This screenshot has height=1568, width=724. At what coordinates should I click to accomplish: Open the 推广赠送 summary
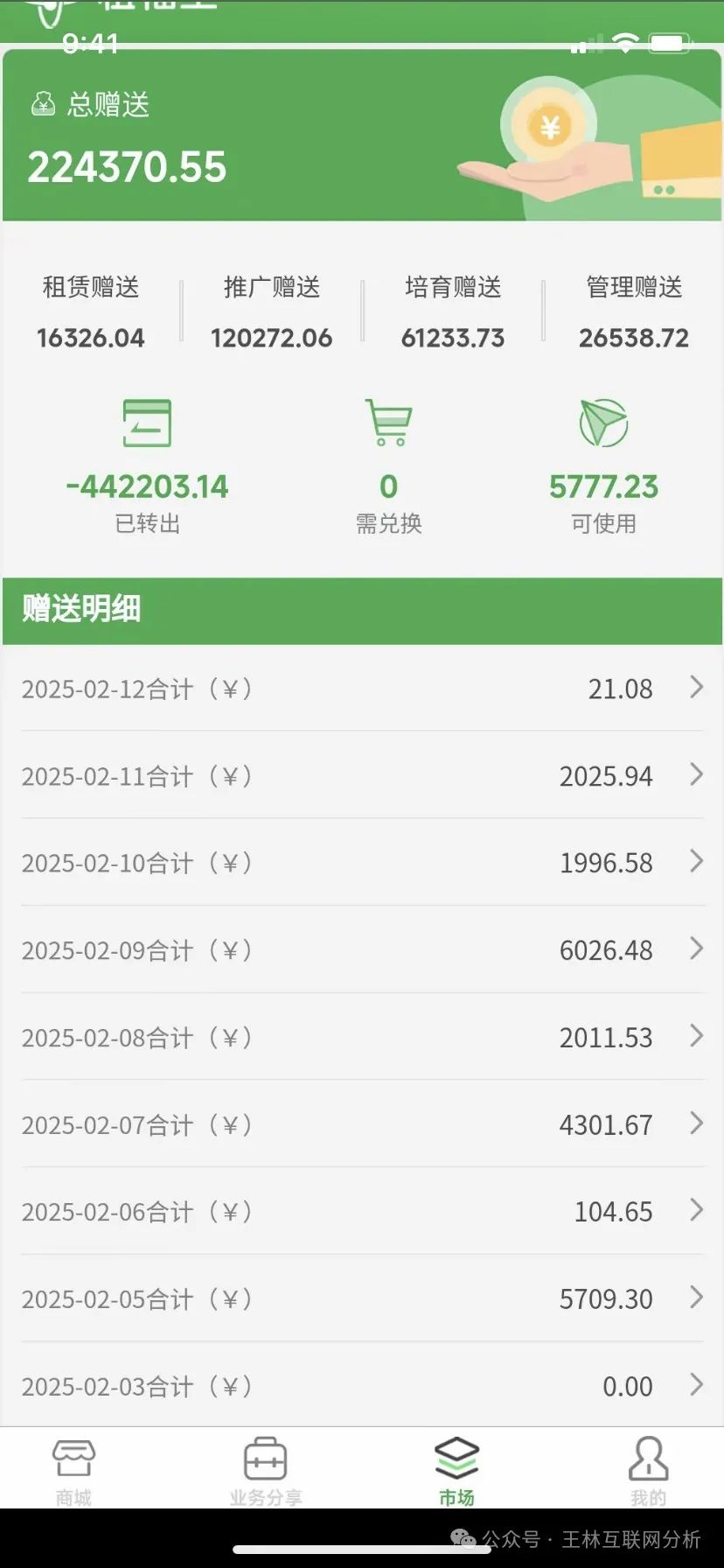pyautogui.click(x=272, y=311)
